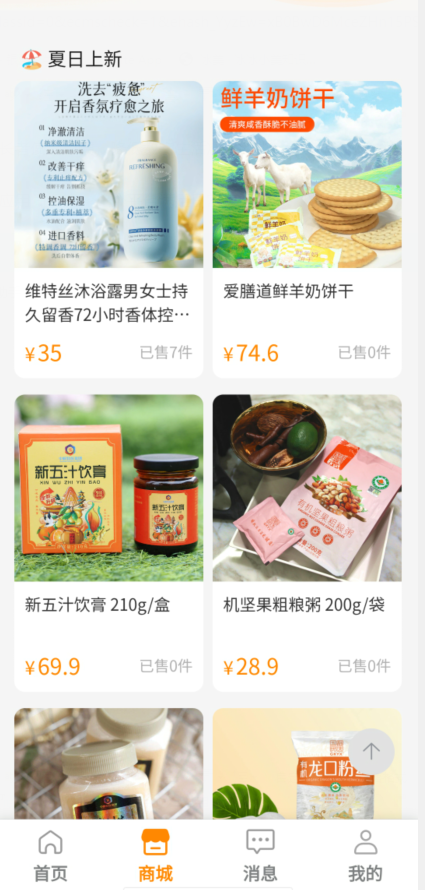Open the 龙口粉丝 product tile
This screenshot has height=890, width=425.
click(x=307, y=764)
